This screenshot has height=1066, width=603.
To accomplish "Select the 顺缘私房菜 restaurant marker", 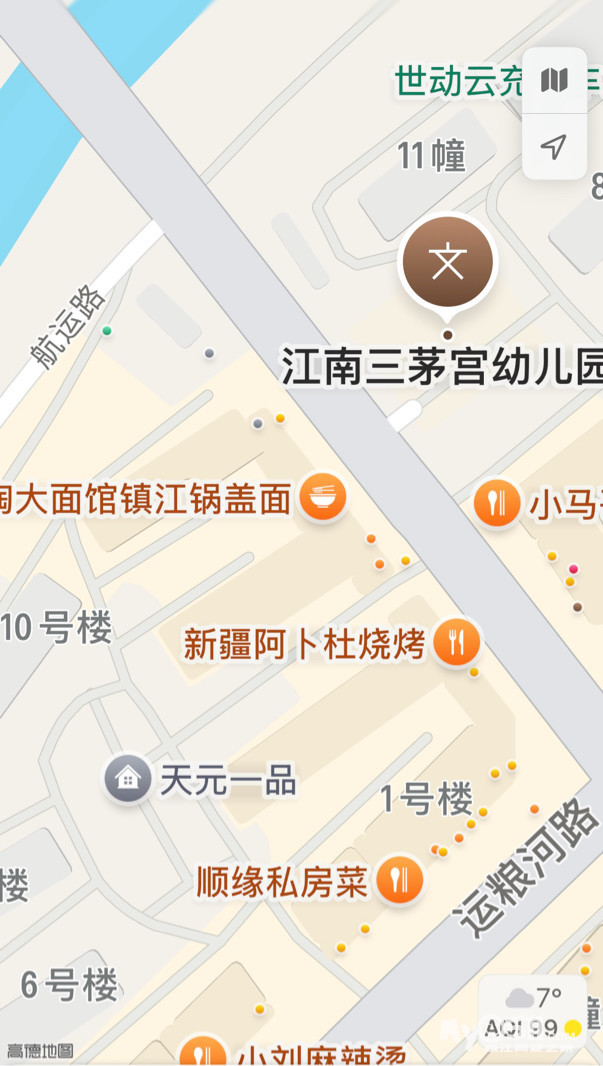I will click(x=400, y=880).
